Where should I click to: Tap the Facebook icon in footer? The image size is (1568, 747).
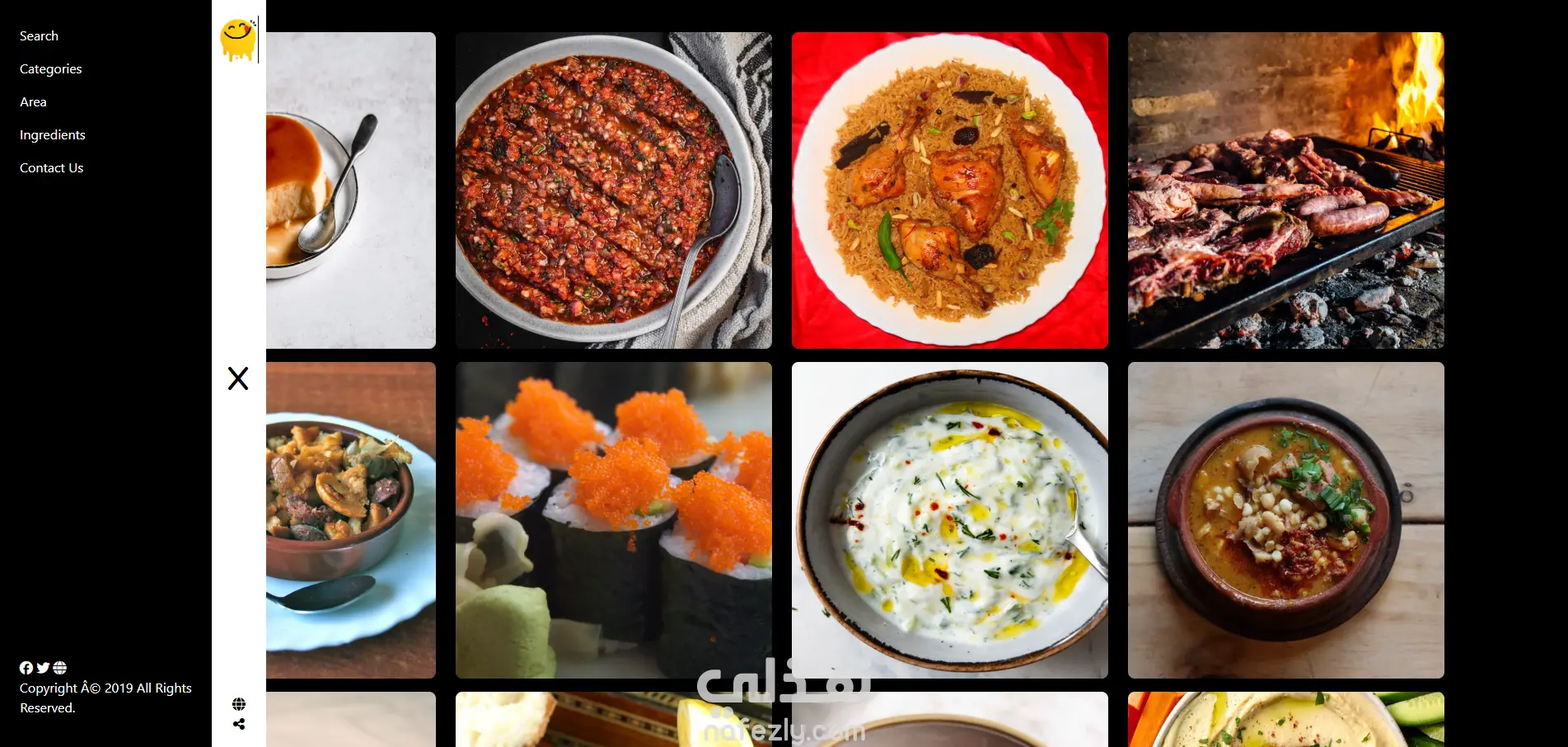26,668
